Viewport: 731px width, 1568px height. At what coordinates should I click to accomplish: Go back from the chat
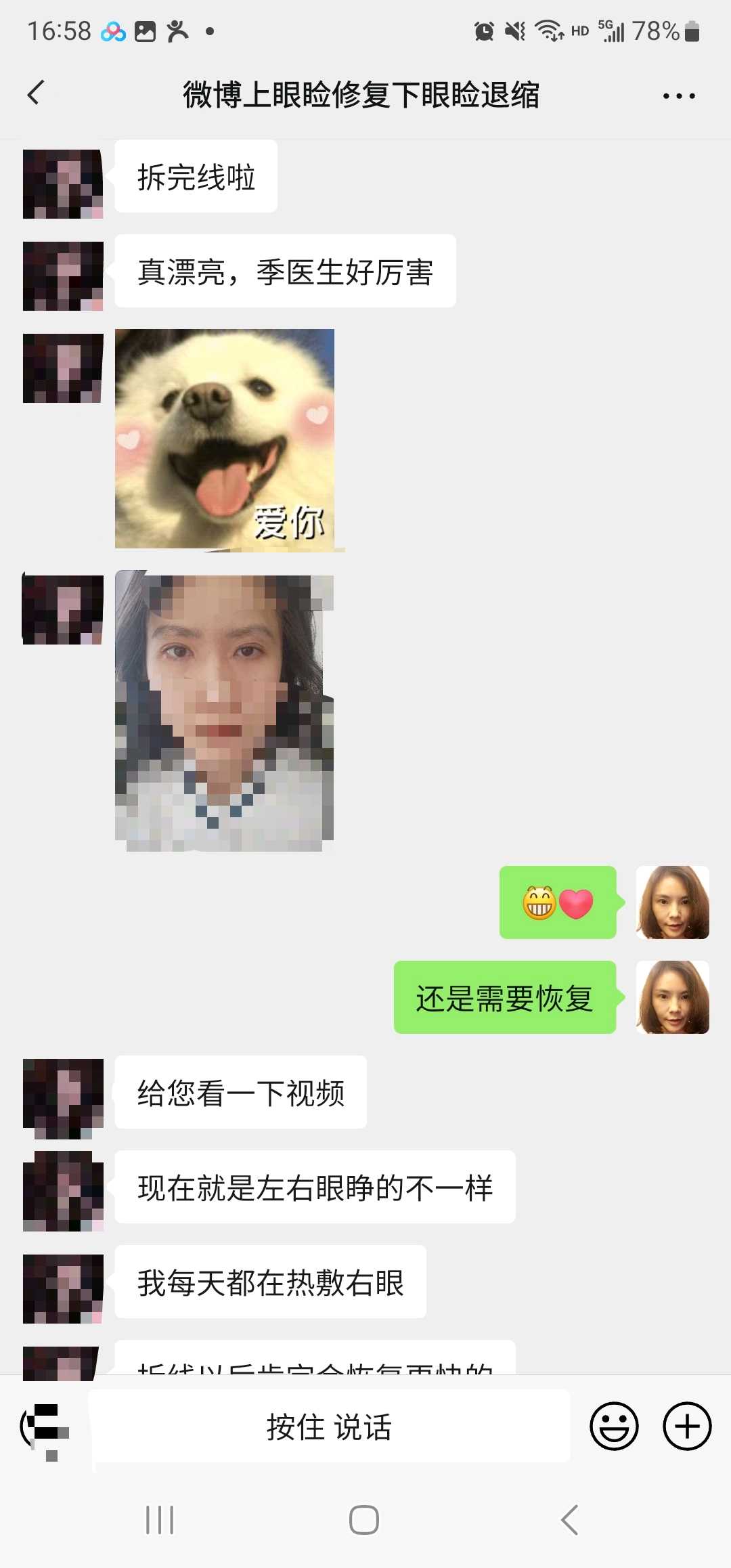[x=37, y=93]
